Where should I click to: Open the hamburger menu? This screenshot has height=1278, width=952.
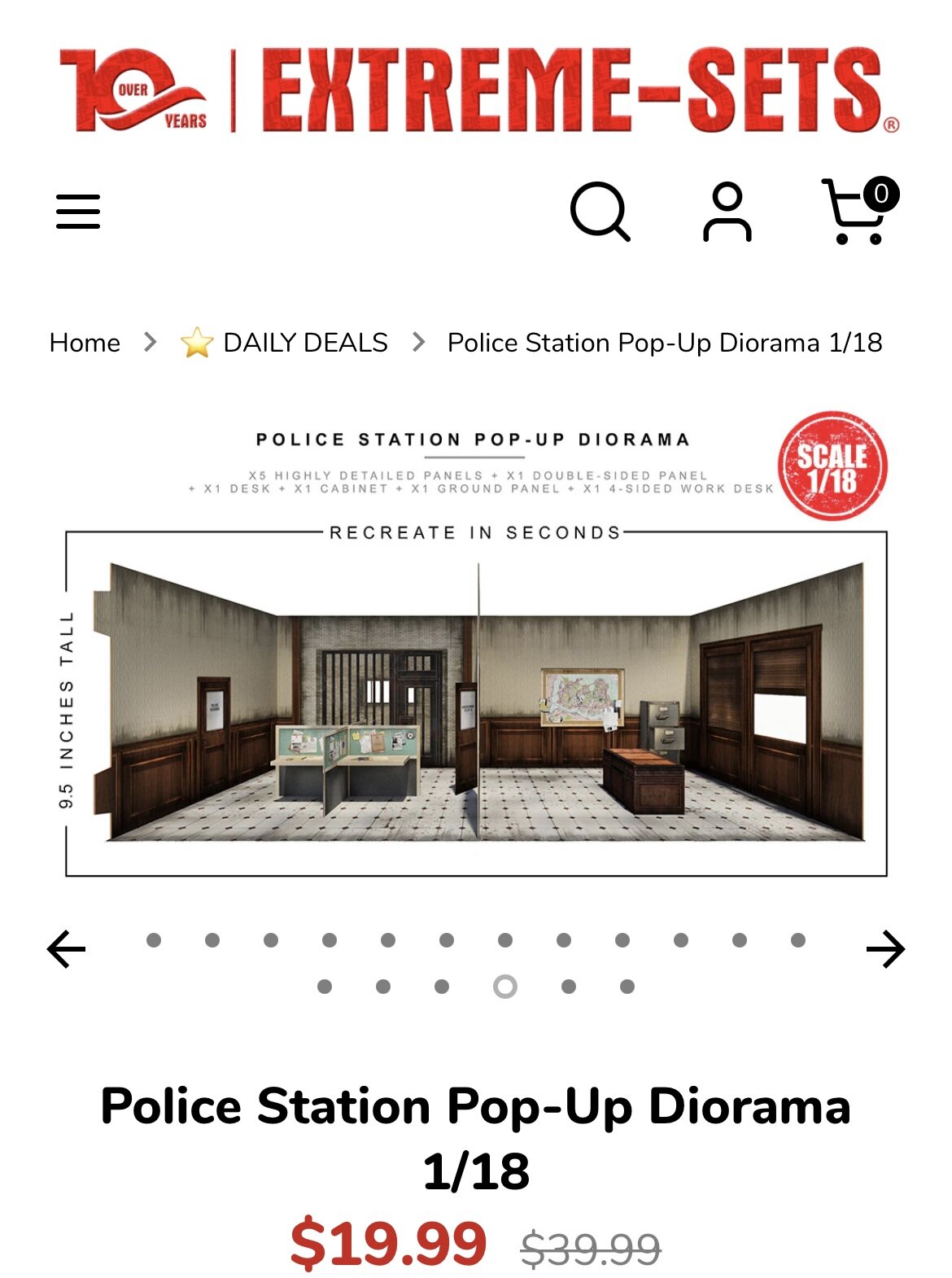pyautogui.click(x=78, y=212)
